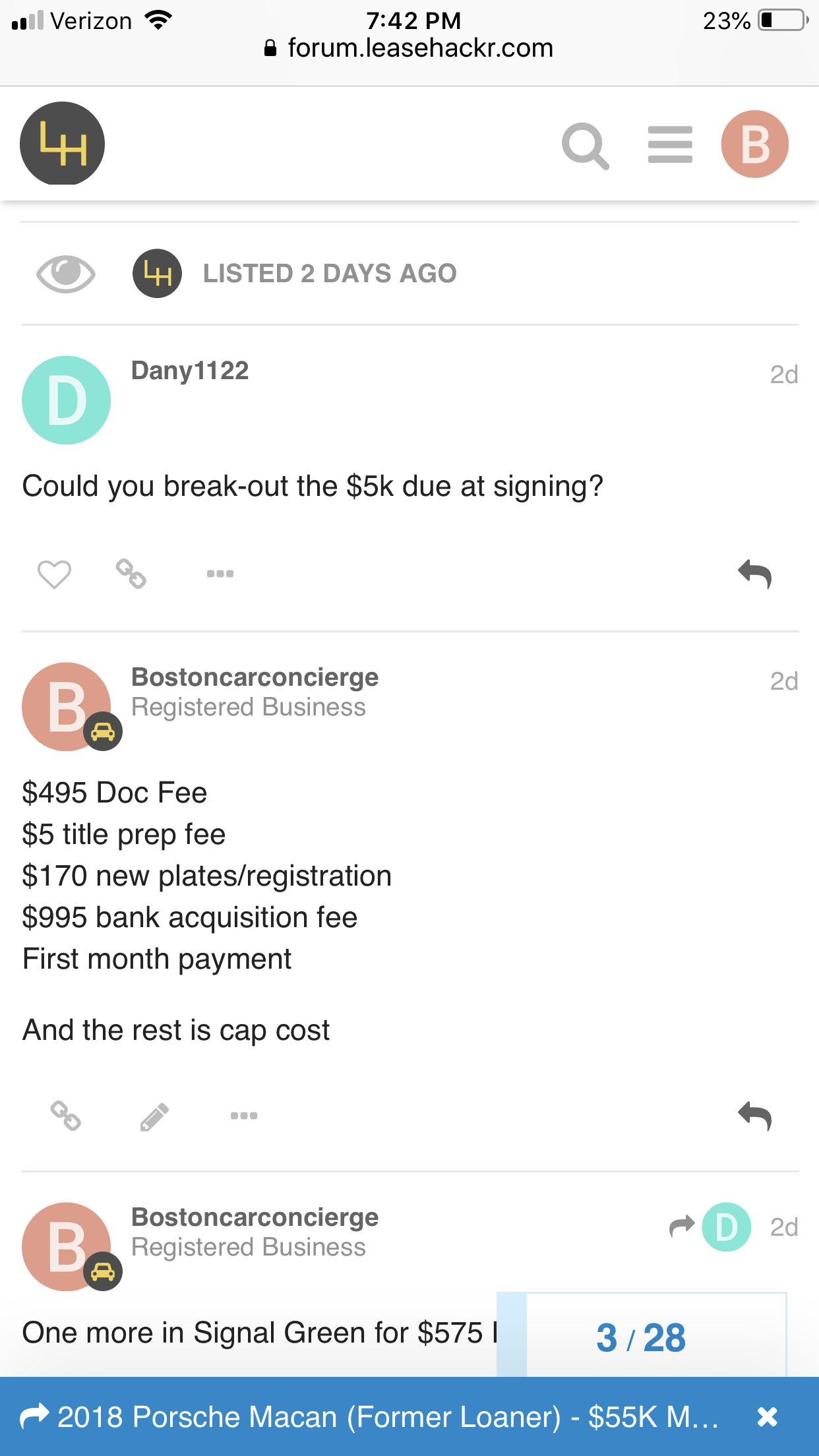Copy link to the Doc Fee post

tap(65, 1116)
